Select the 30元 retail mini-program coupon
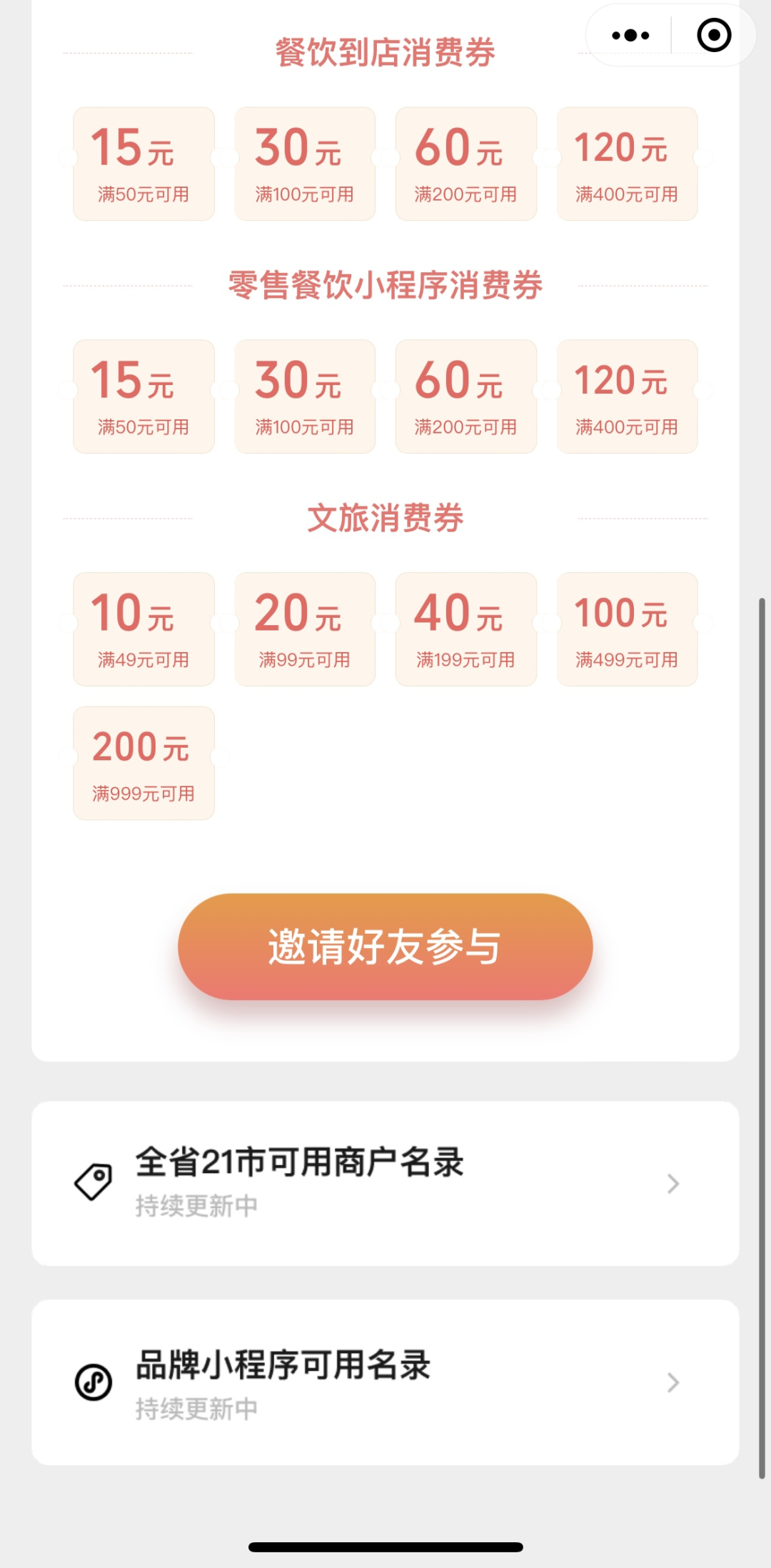This screenshot has height=1568, width=771. (x=304, y=395)
